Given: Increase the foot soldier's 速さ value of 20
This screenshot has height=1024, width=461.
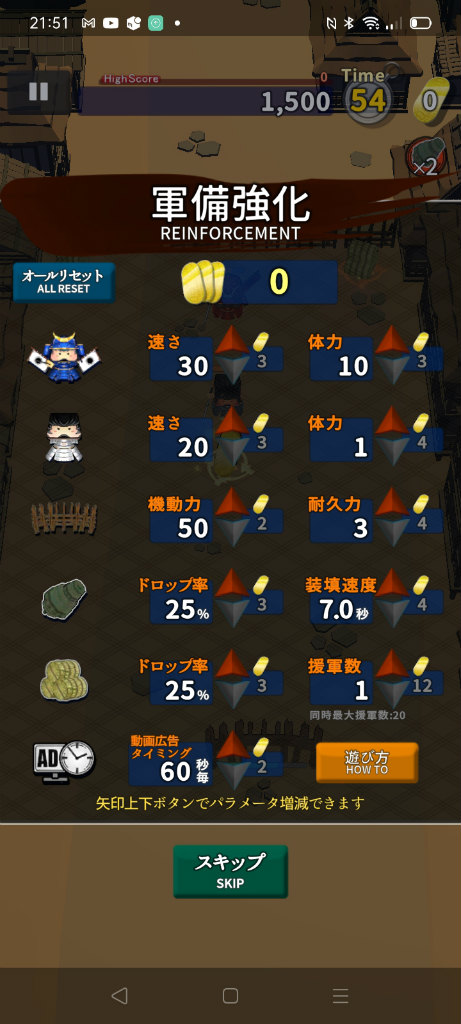Looking at the screenshot, I should click(233, 421).
